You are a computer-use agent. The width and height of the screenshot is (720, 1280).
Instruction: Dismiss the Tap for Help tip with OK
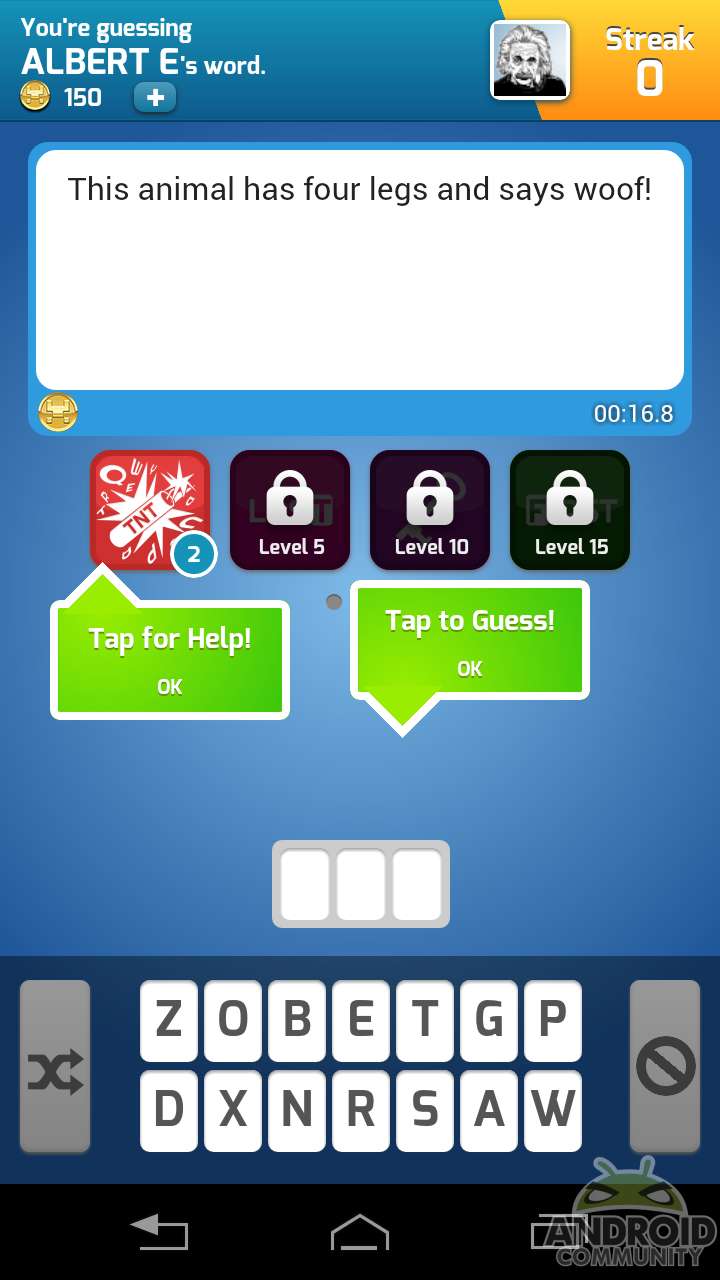tap(170, 687)
